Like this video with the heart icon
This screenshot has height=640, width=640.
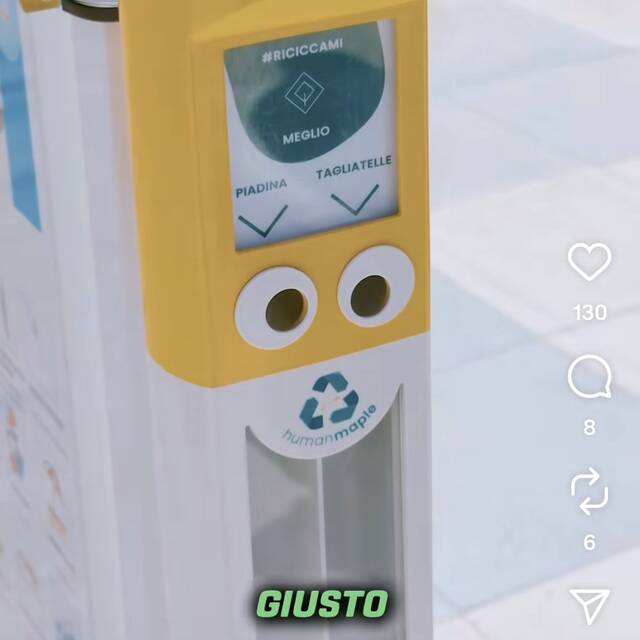(x=589, y=262)
